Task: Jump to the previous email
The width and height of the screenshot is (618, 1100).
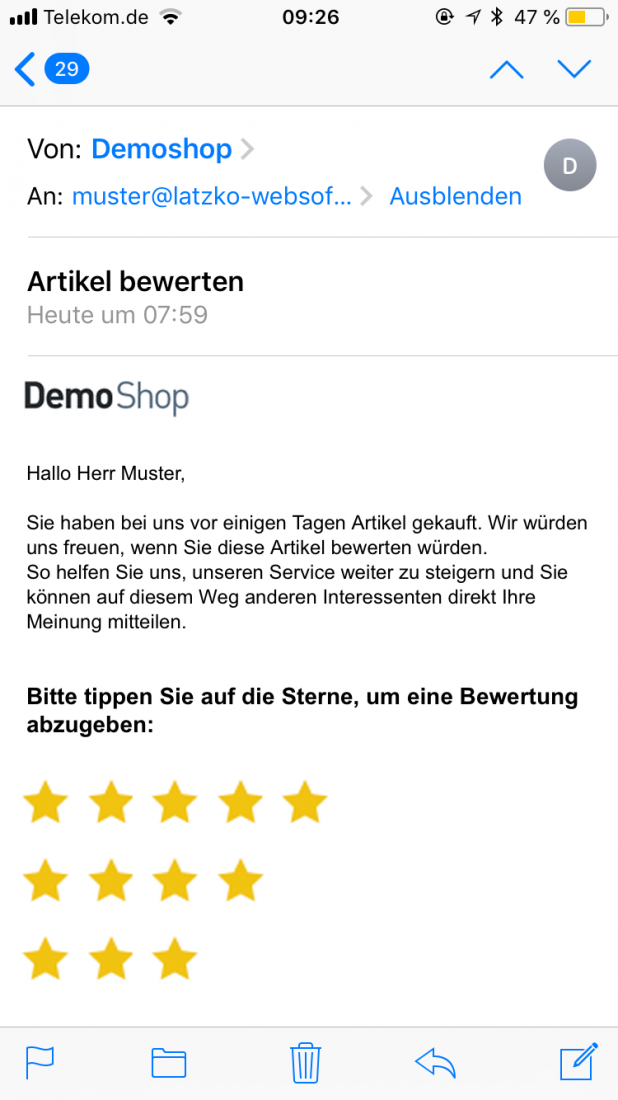Action: 506,69
